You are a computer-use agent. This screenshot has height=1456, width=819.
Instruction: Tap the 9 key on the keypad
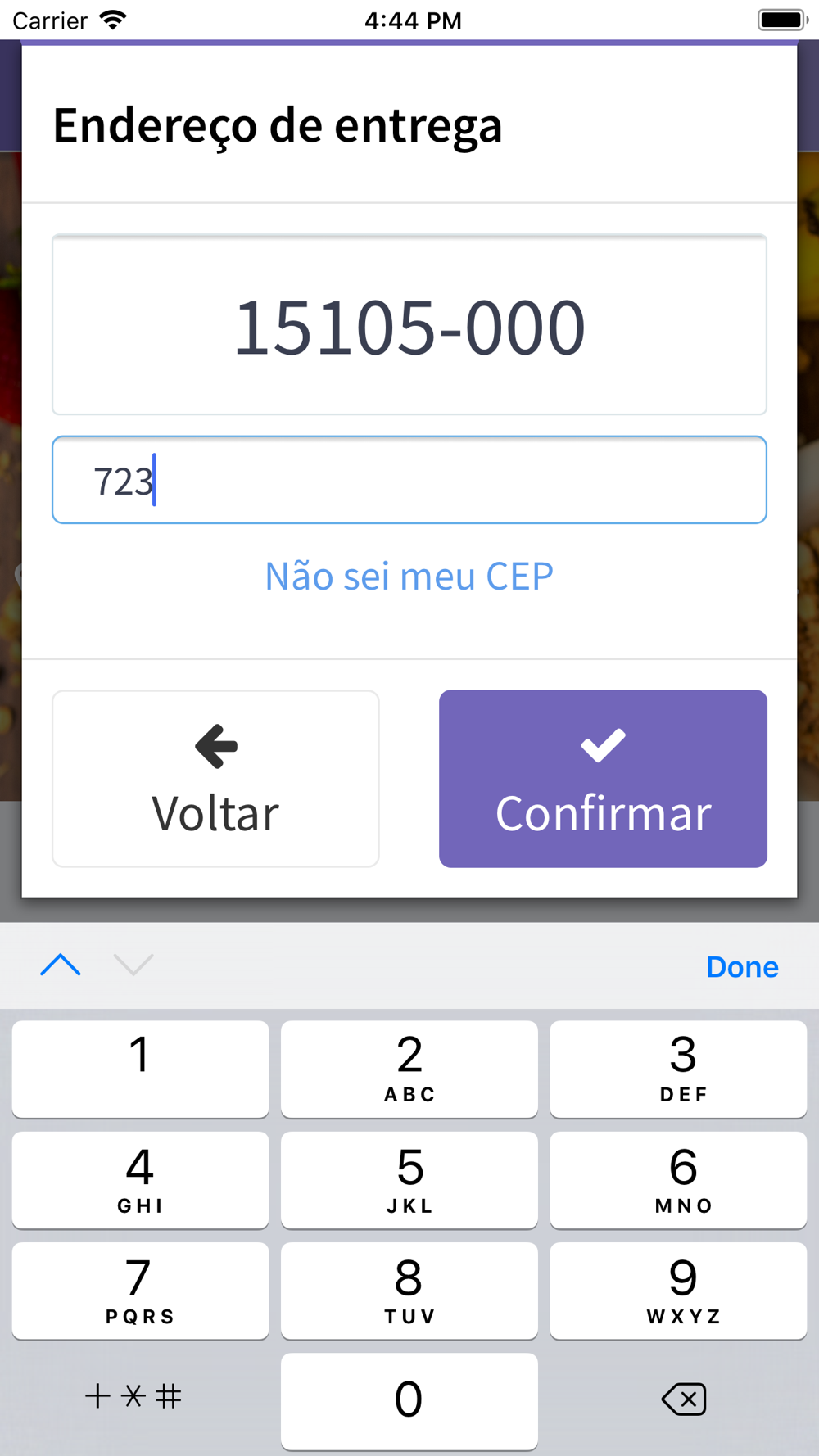[678, 1291]
